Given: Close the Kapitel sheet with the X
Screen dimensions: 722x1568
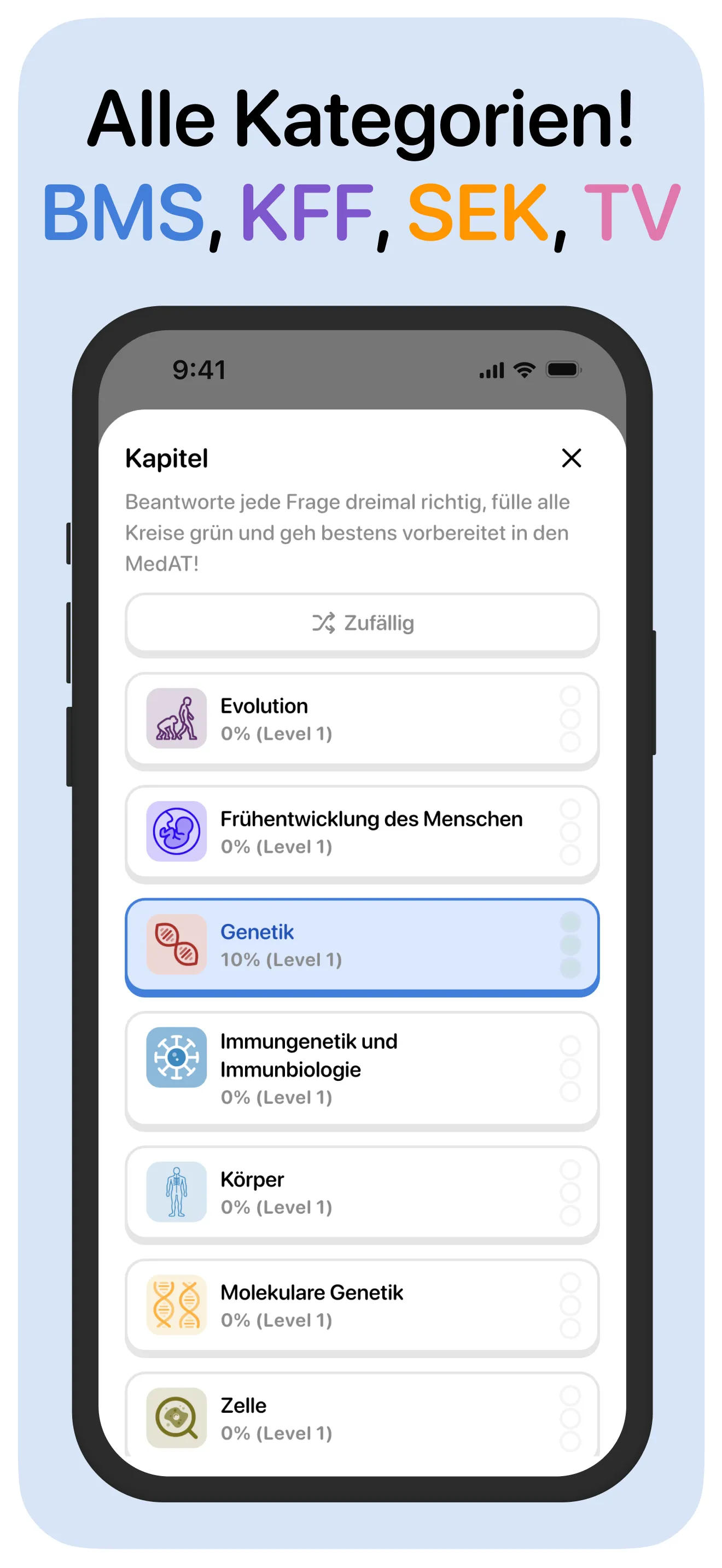Looking at the screenshot, I should tap(571, 458).
